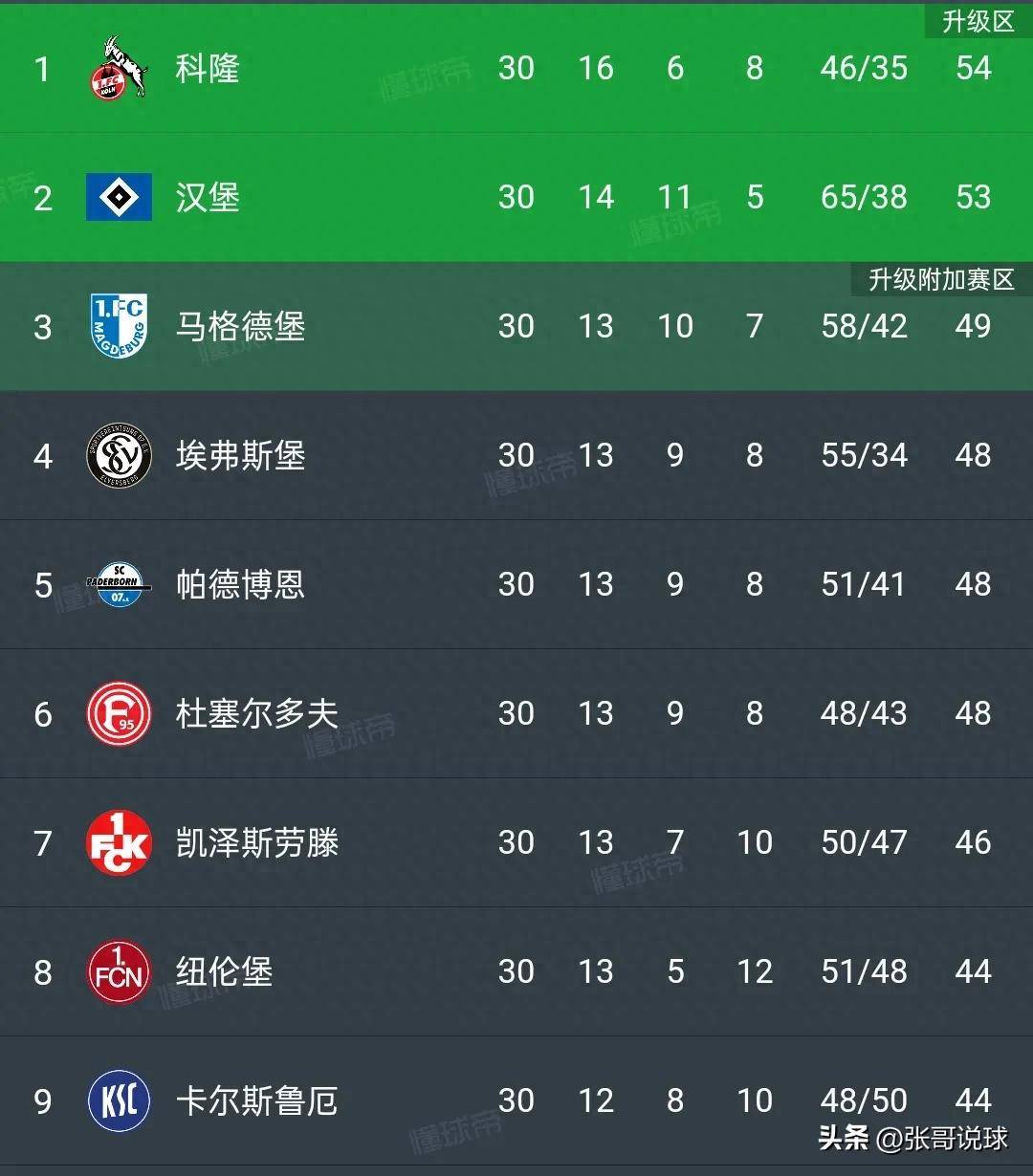Select the 马格德堡 team name

241,326
